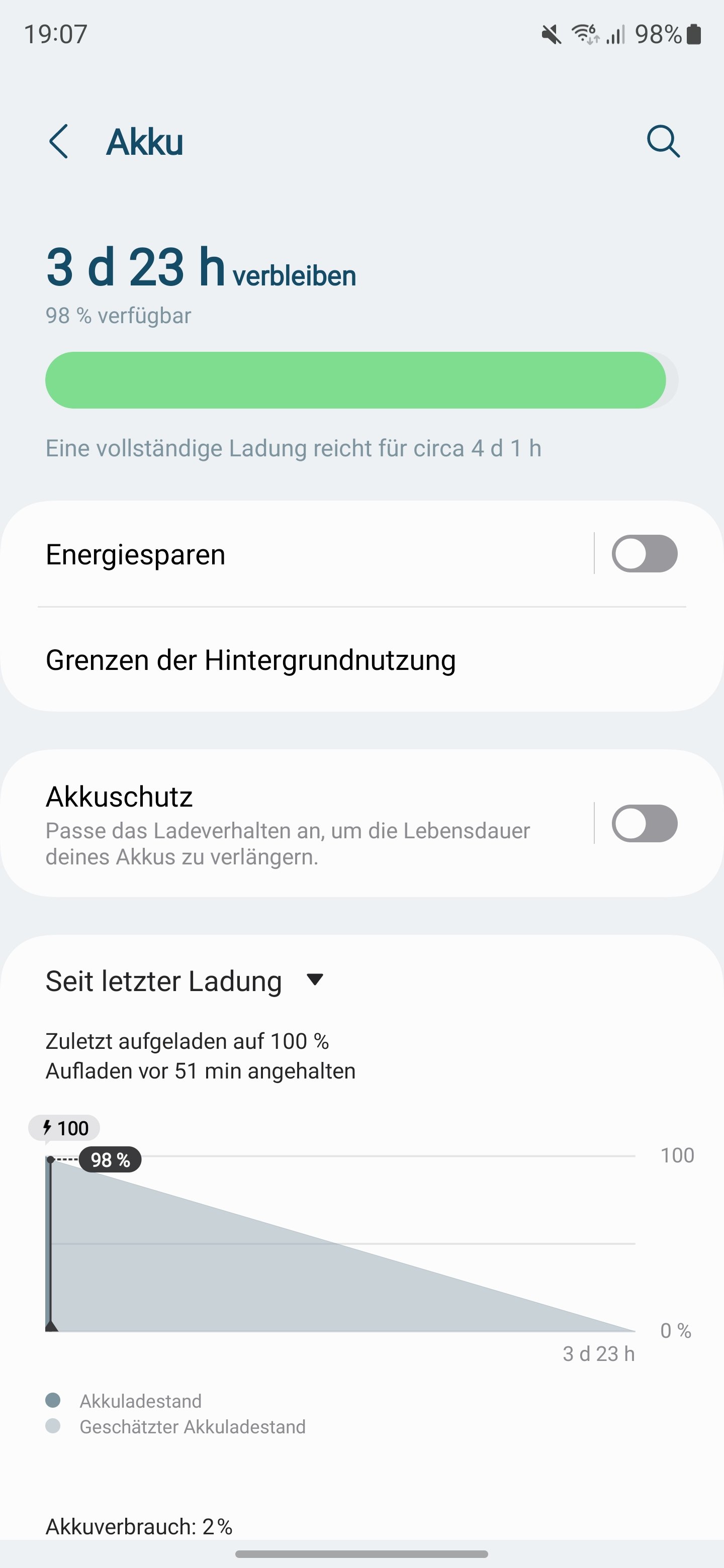Go back from the Akku screen
Viewport: 724px width, 1568px height.
pos(58,142)
